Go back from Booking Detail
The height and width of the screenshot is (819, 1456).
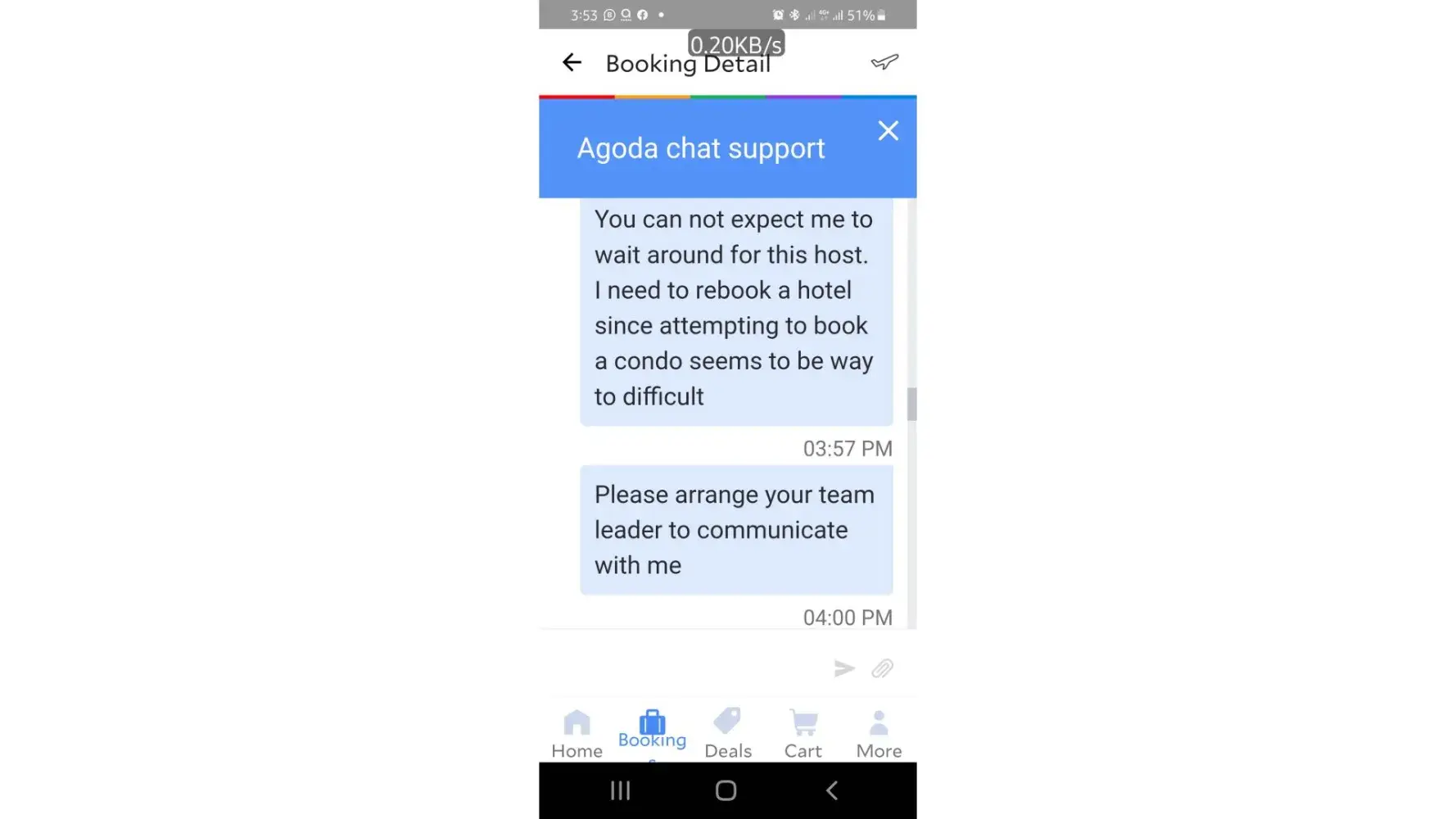pos(572,62)
